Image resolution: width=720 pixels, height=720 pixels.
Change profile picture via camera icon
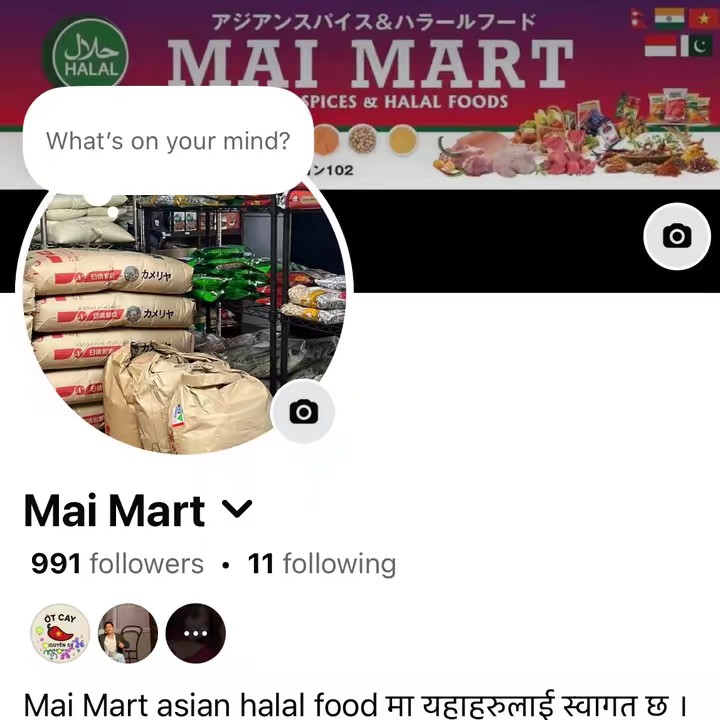(x=303, y=412)
